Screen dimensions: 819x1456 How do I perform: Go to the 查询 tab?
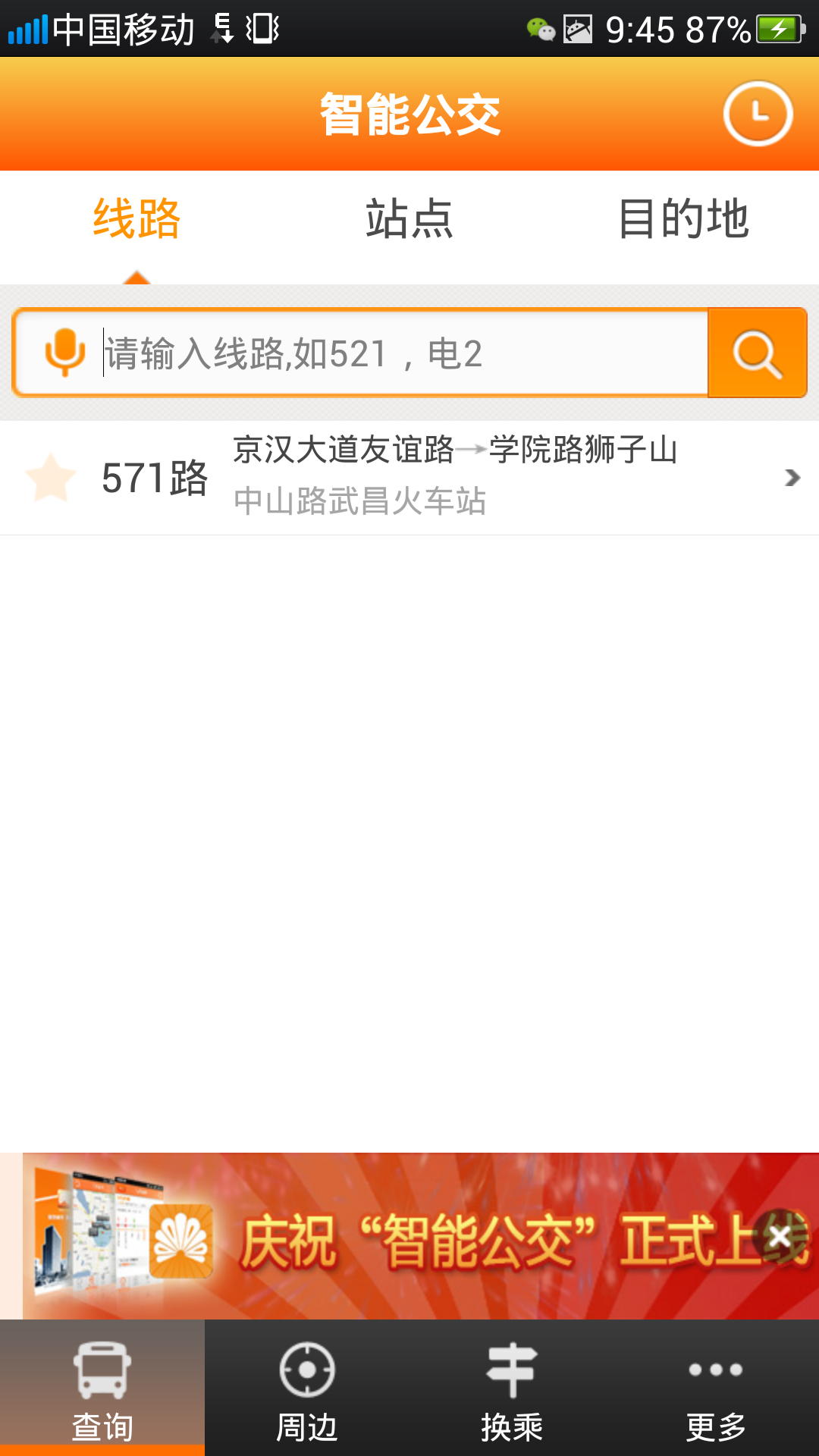(102, 1388)
